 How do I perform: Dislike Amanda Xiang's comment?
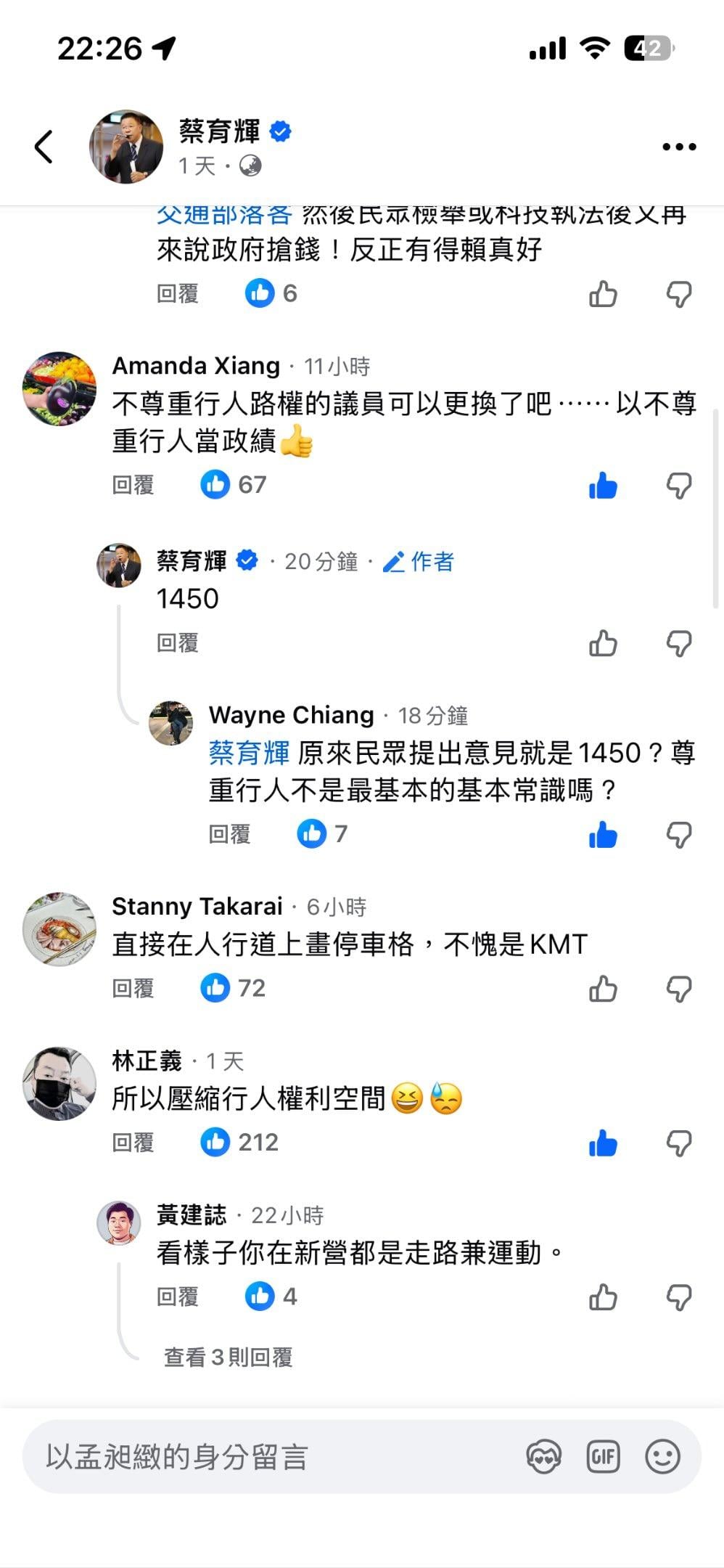pos(679,486)
